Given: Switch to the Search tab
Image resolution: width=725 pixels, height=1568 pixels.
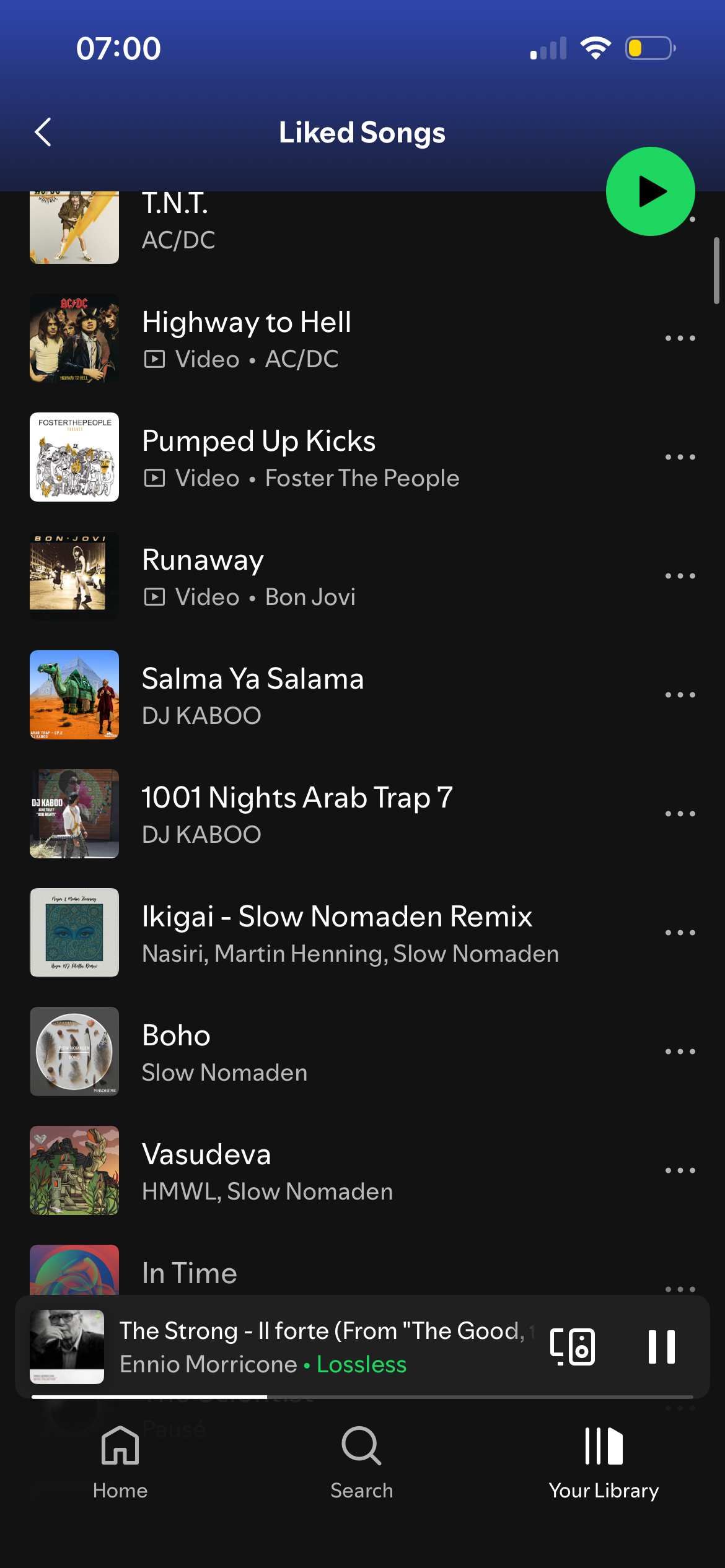Looking at the screenshot, I should [362, 1461].
